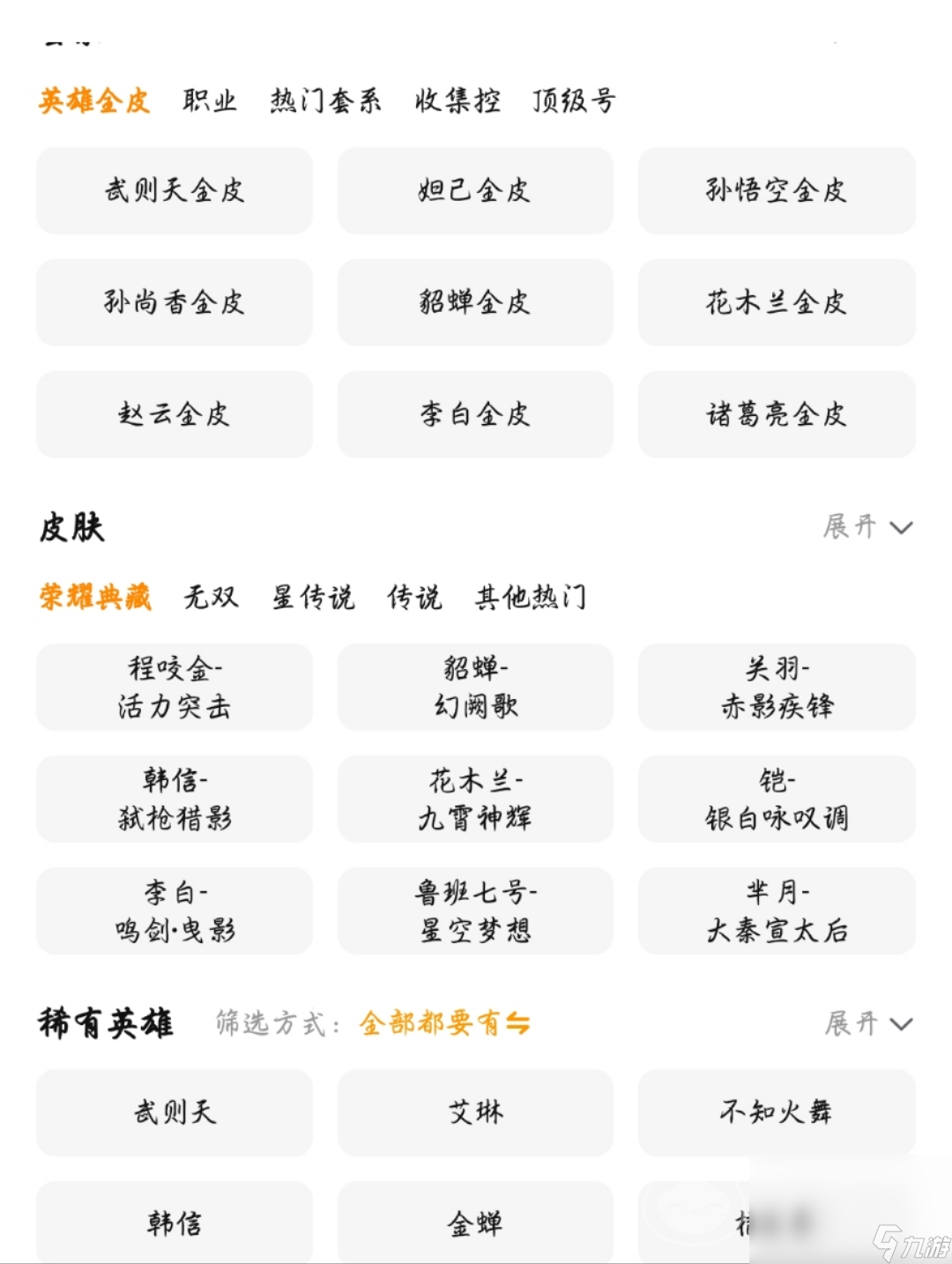This screenshot has height=1264, width=952.
Task: Open the 热门套系 tab
Action: coord(324,100)
